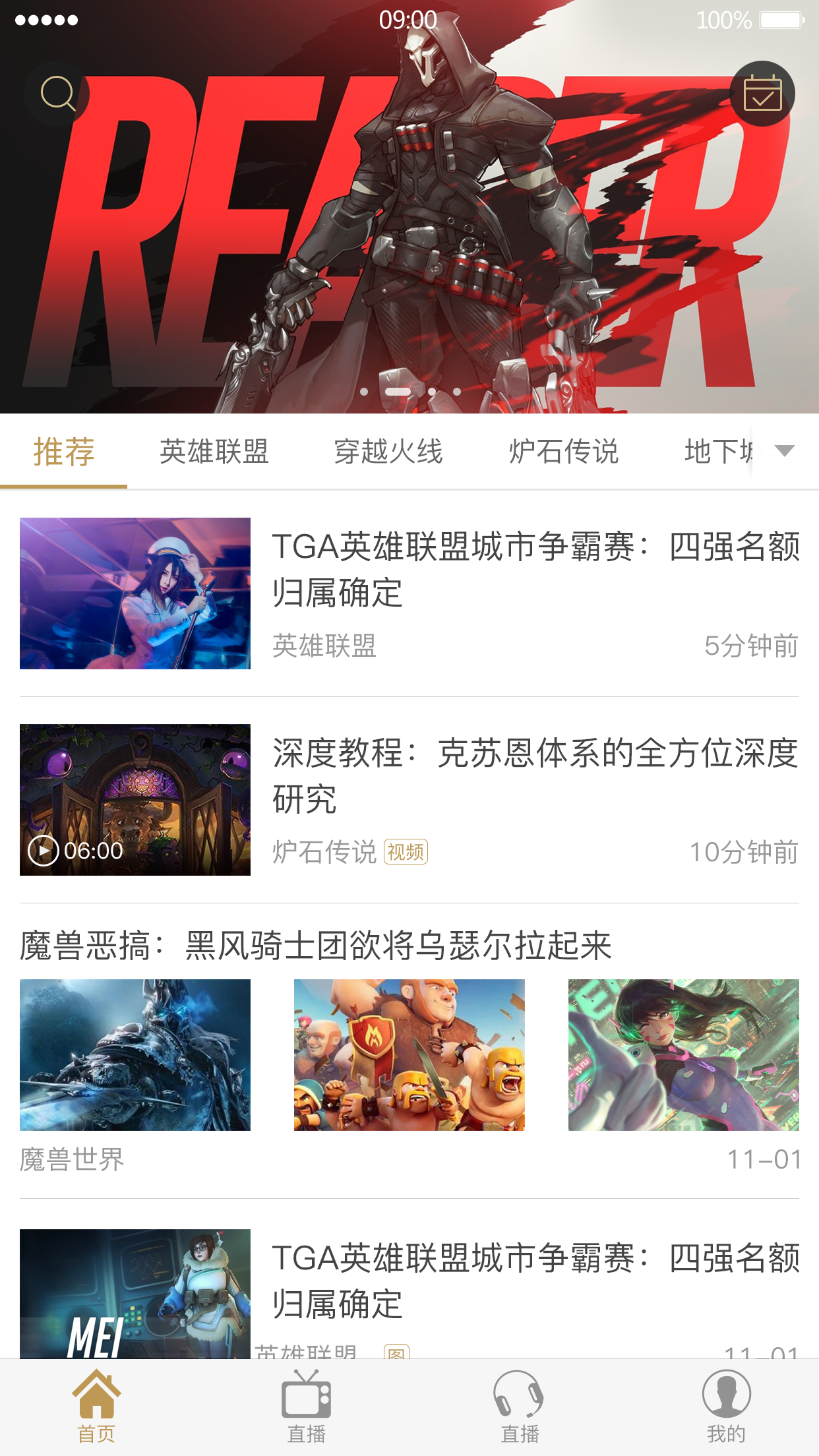Screen dimensions: 819x1456
Task: Open the article with the MEI thumbnail
Action: tap(135, 1292)
